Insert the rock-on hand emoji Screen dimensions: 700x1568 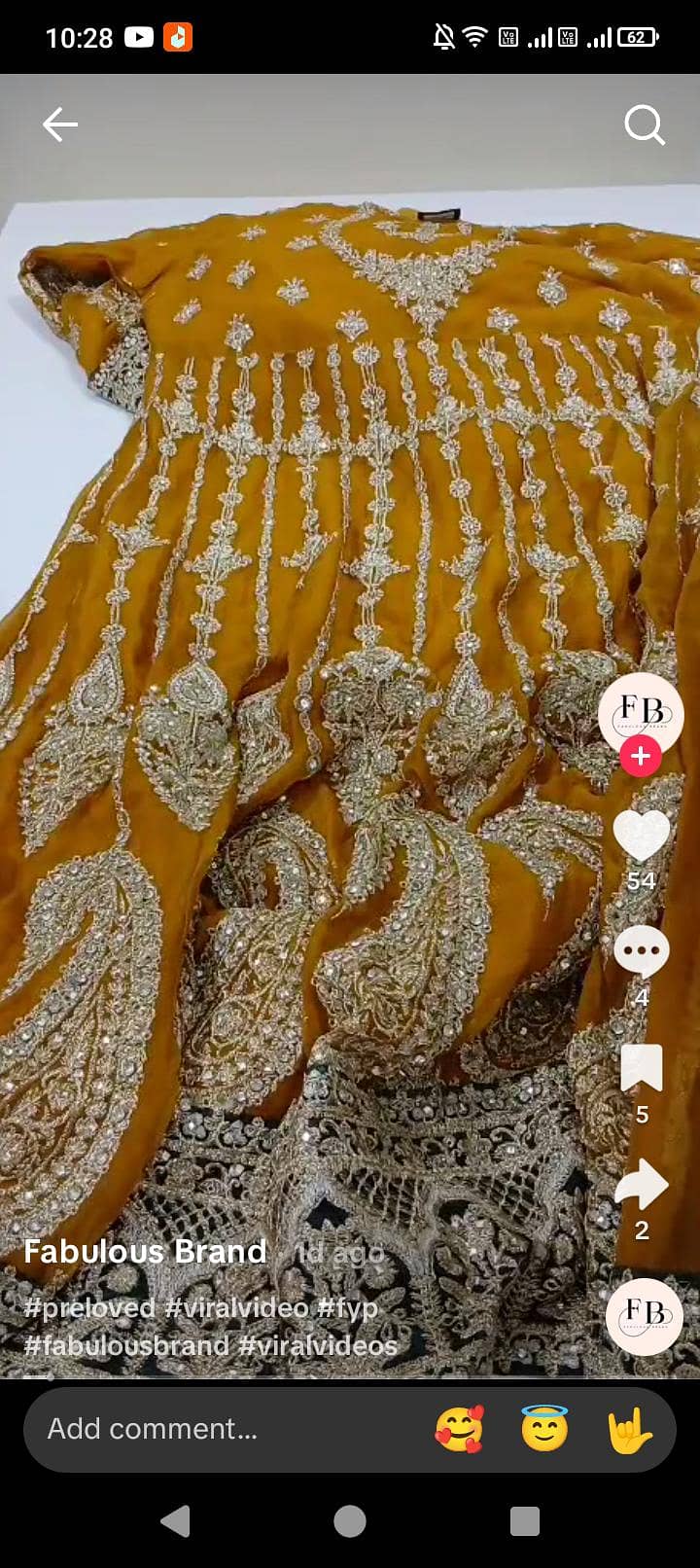point(630,1429)
